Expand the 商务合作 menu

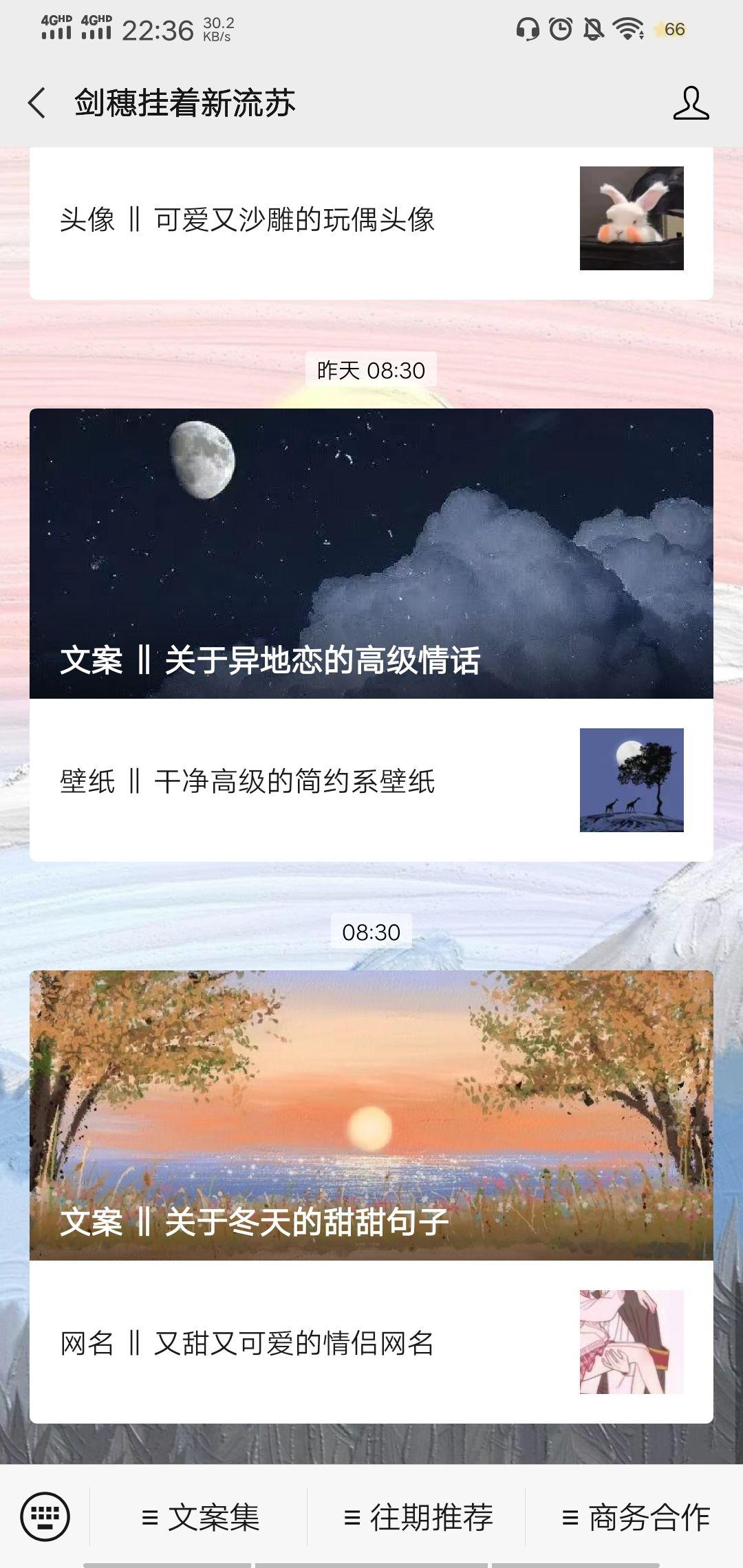[635, 1518]
